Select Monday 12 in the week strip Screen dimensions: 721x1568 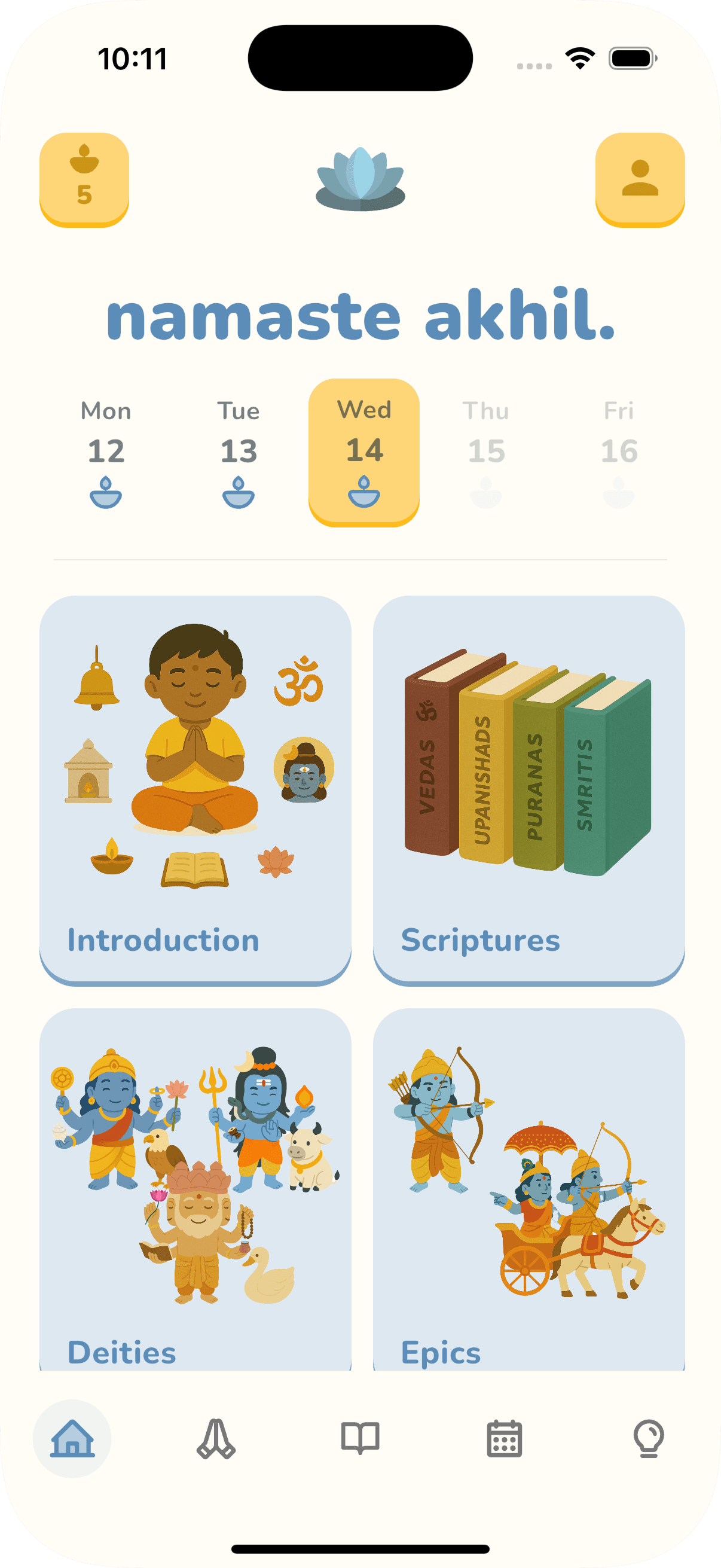click(106, 453)
